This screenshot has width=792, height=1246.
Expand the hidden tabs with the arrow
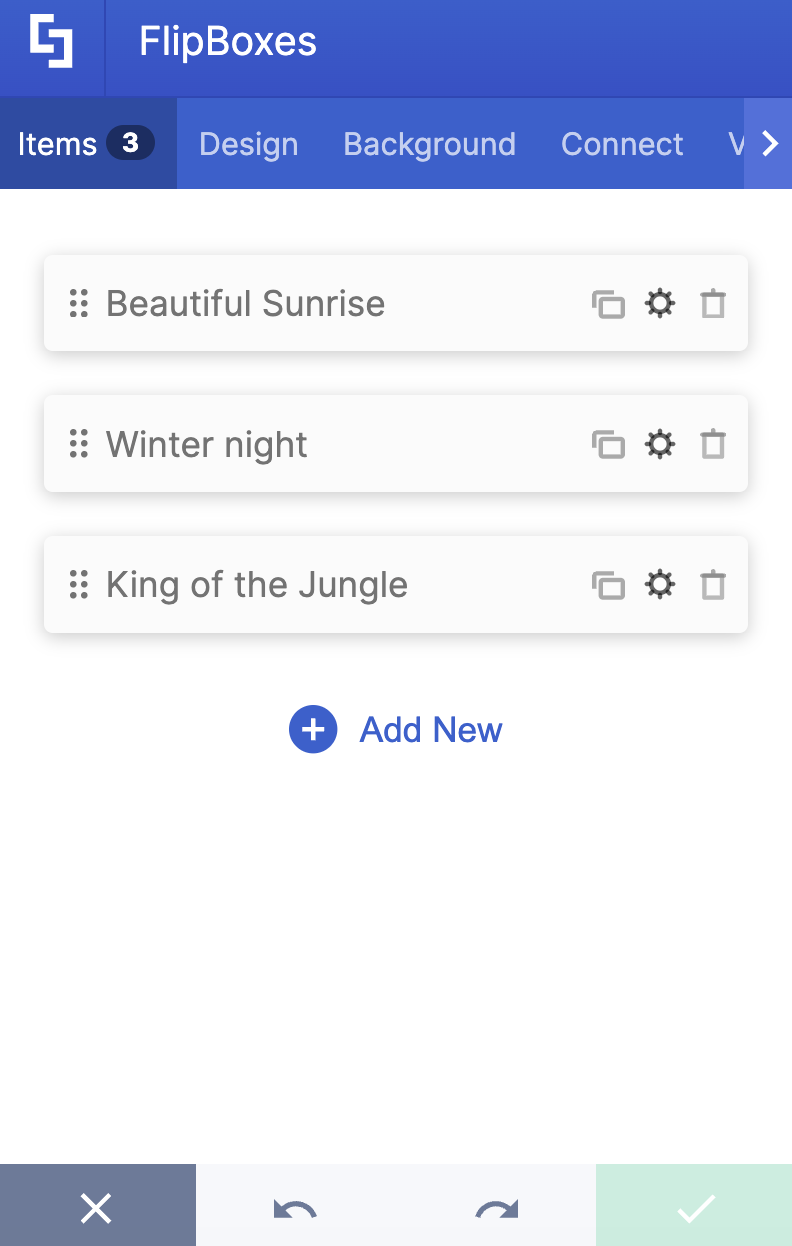coord(769,143)
